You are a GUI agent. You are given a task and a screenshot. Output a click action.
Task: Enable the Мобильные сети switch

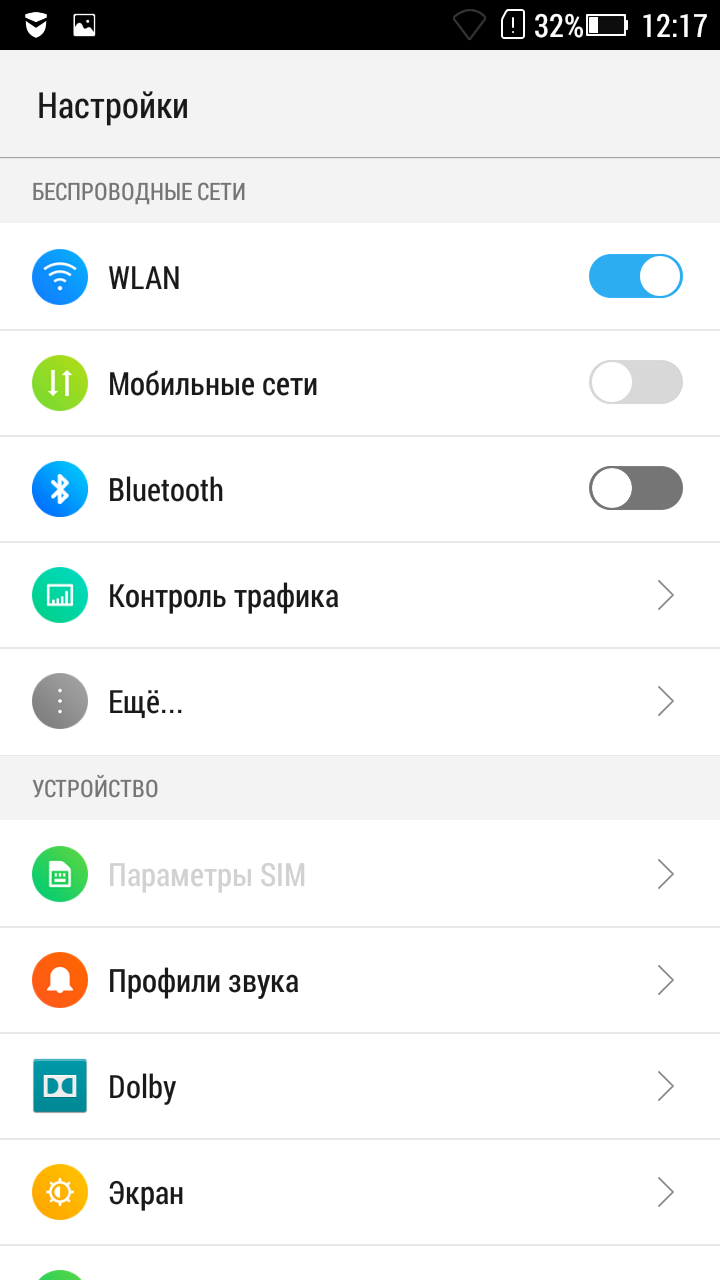(x=635, y=383)
